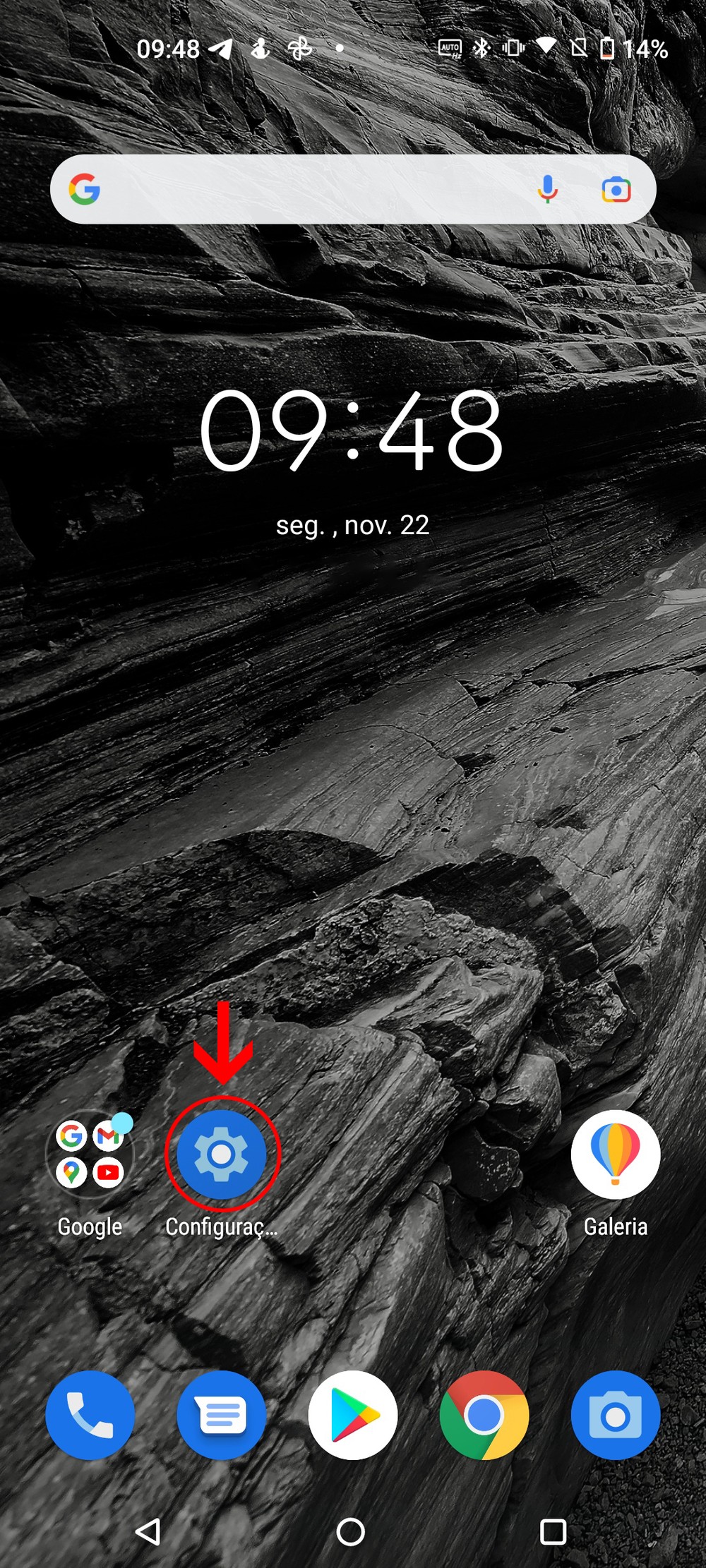Open the Messages app
This screenshot has height=1568, width=706.
click(x=222, y=1415)
